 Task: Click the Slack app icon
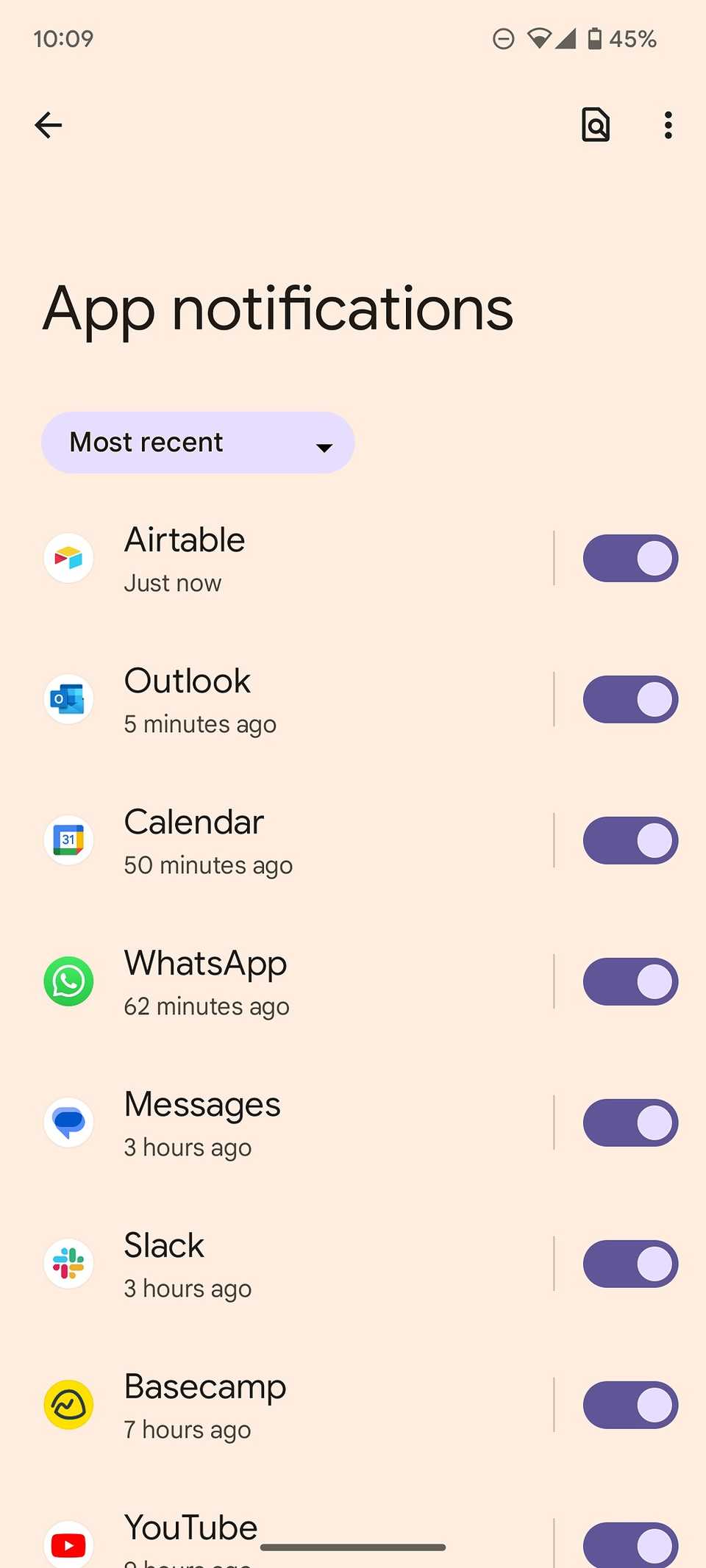(x=68, y=1264)
